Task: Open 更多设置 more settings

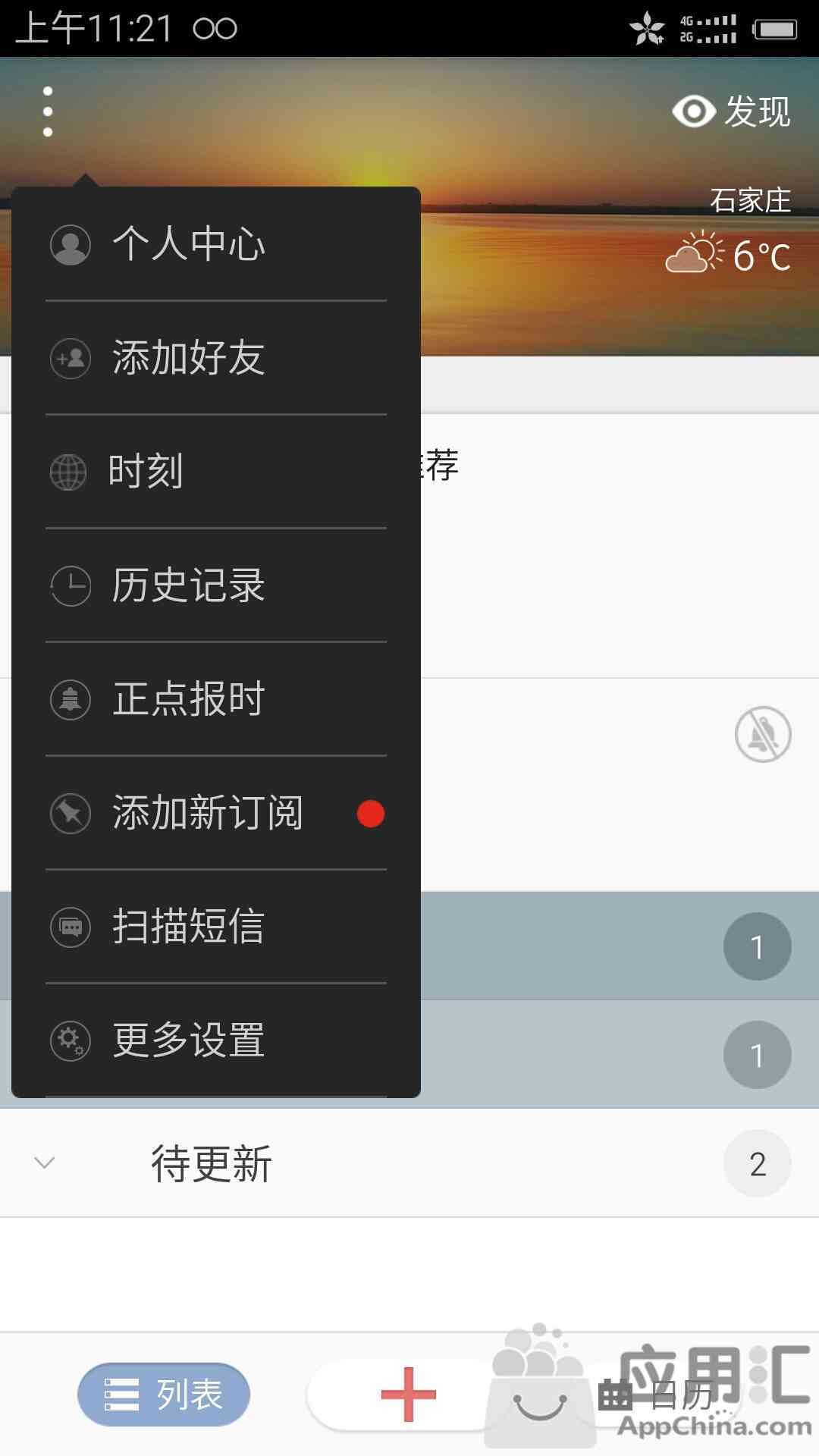Action: (x=216, y=1040)
